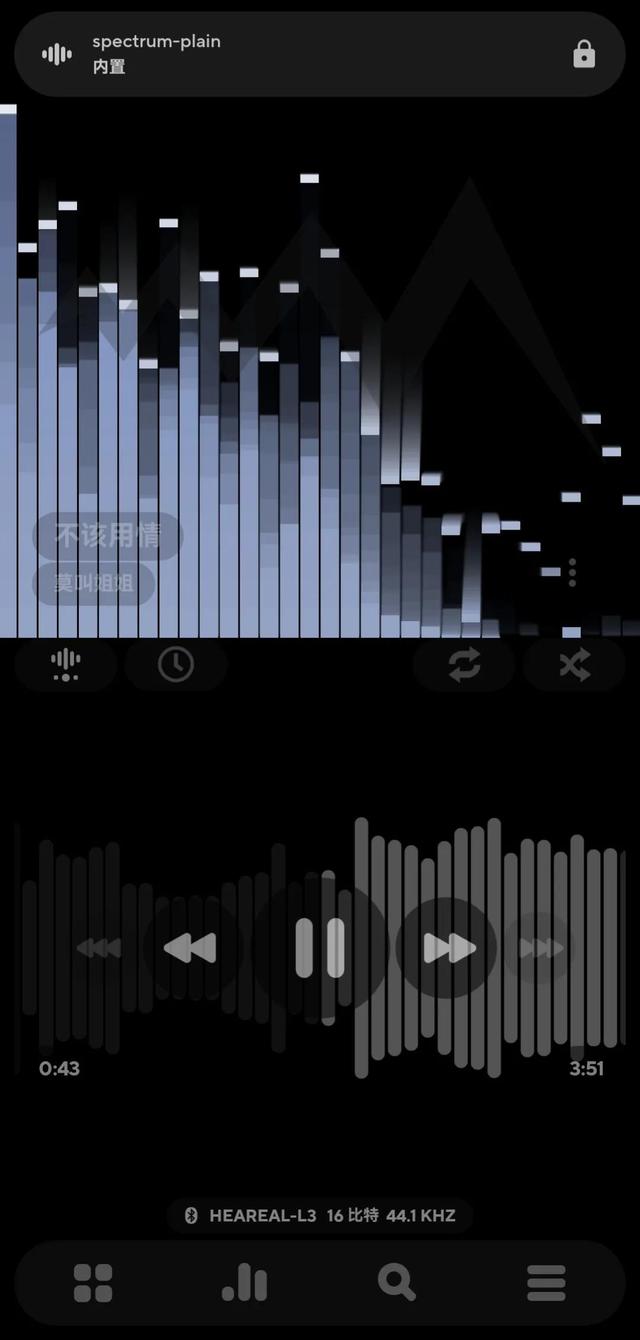This screenshot has height=1340, width=640.
Task: Open the three-dot track menu
Action: pos(572,572)
